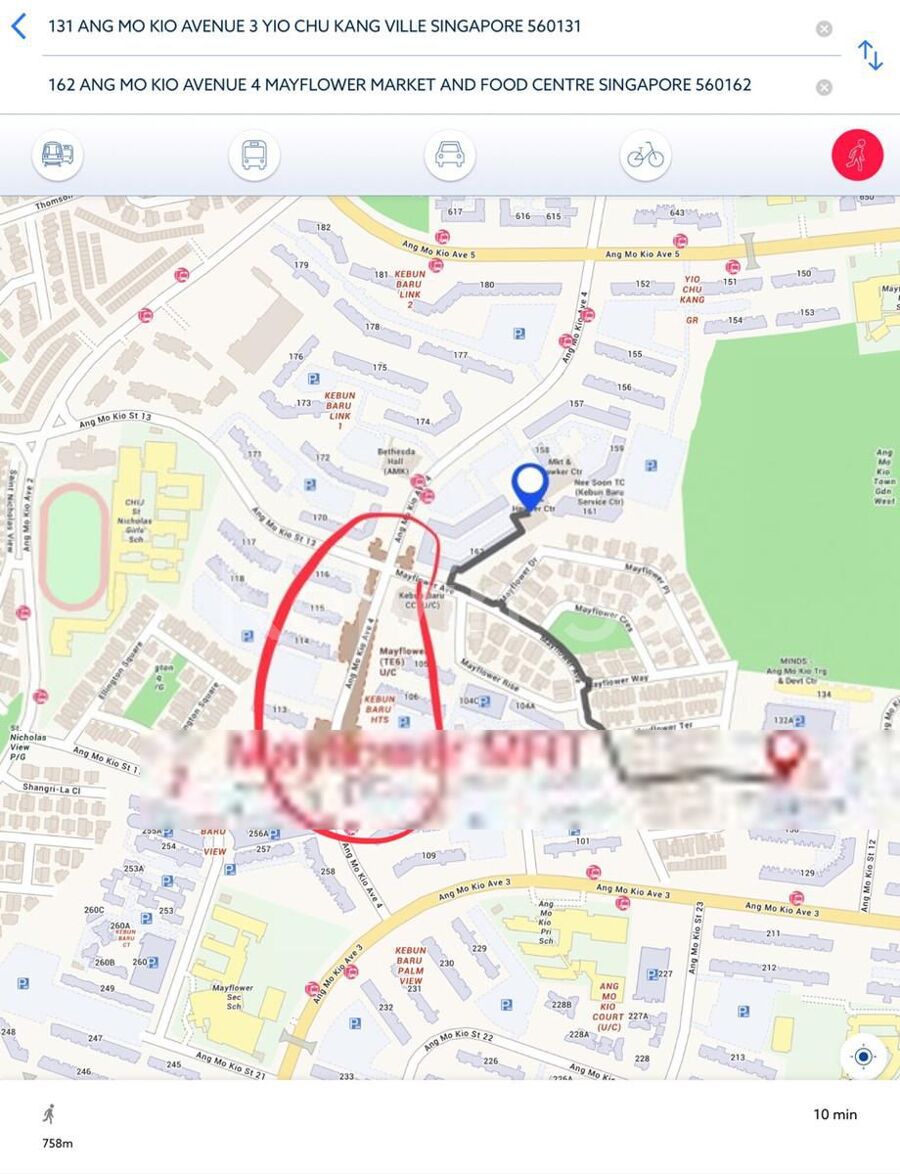This screenshot has width=900, height=1174.
Task: Tap the blue start location pin
Action: (529, 486)
